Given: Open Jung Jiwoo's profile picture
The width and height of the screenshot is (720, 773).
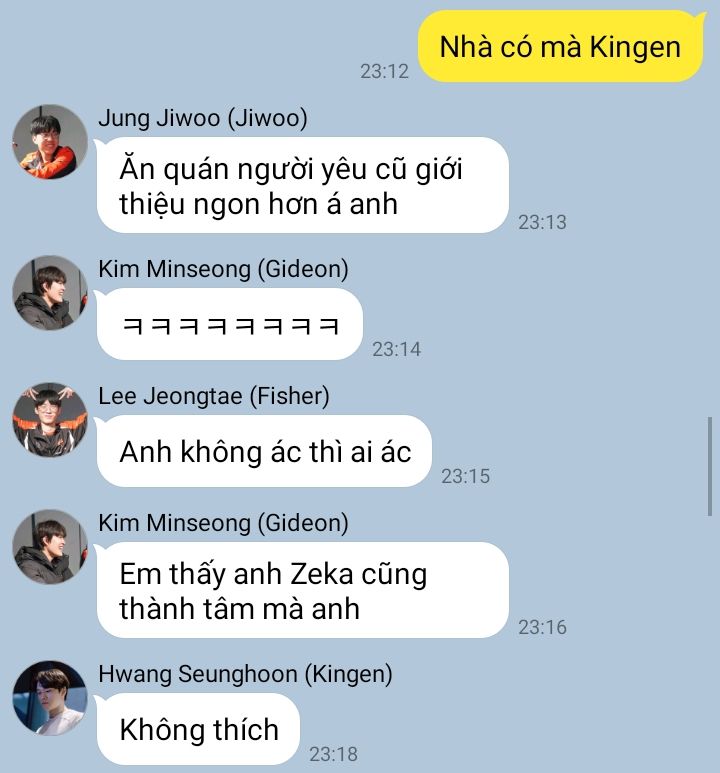Looking at the screenshot, I should click(49, 141).
